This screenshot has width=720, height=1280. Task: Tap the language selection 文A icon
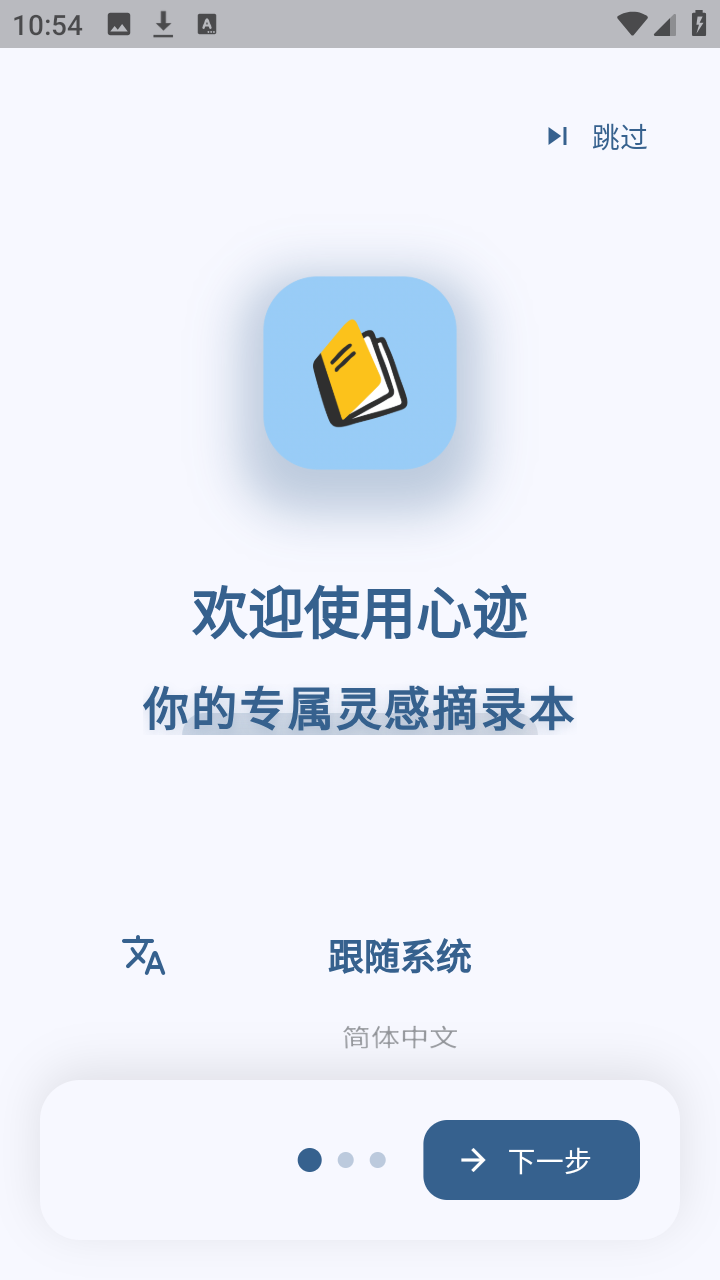click(142, 955)
